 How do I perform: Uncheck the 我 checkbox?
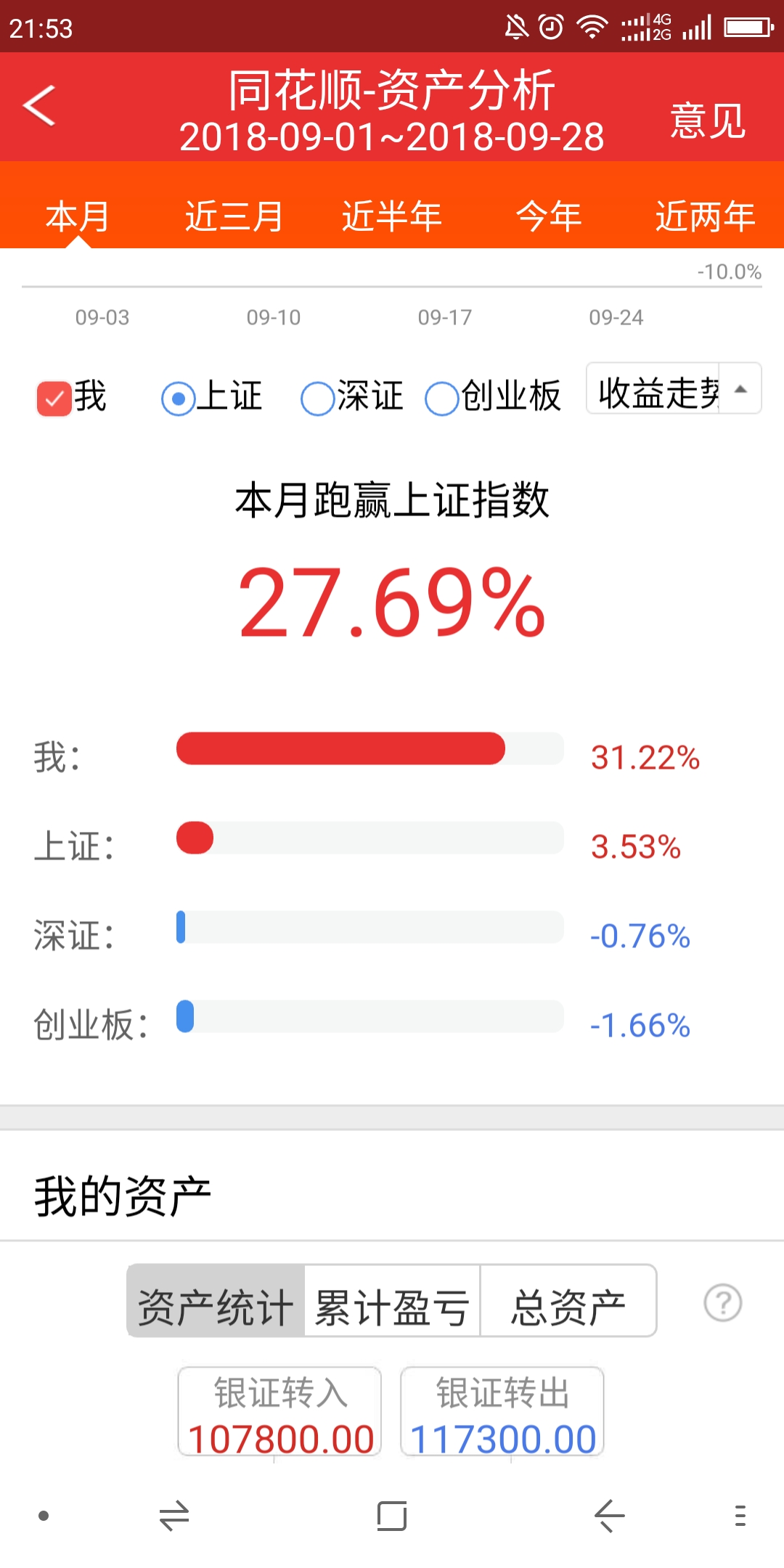click(x=54, y=399)
